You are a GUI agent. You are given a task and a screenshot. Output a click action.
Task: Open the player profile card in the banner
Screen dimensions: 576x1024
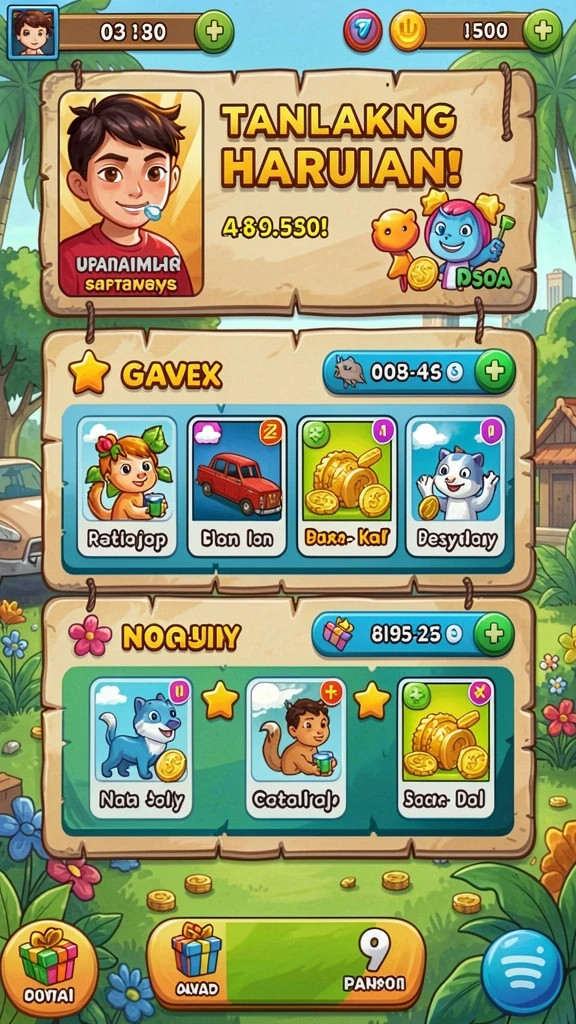[131, 193]
